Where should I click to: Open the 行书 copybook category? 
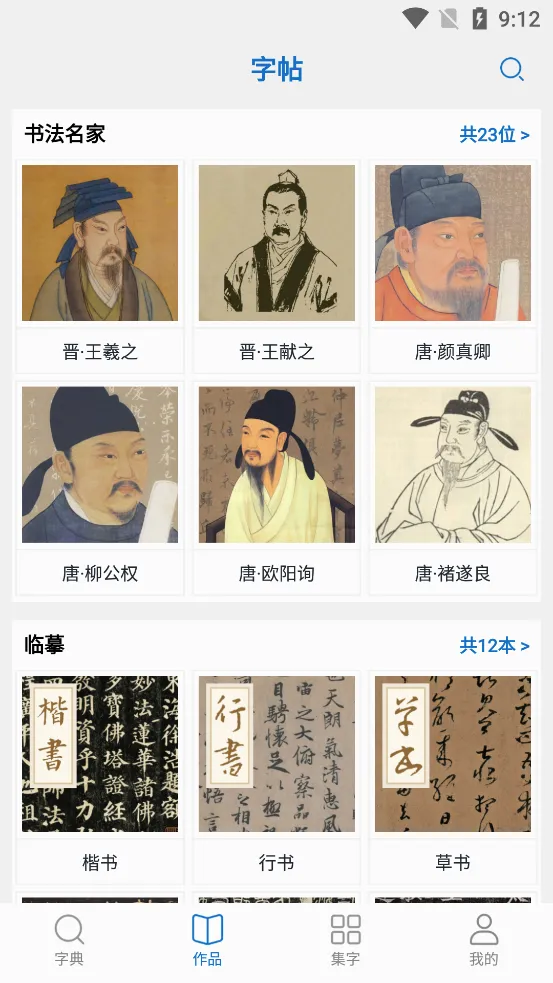coord(276,777)
